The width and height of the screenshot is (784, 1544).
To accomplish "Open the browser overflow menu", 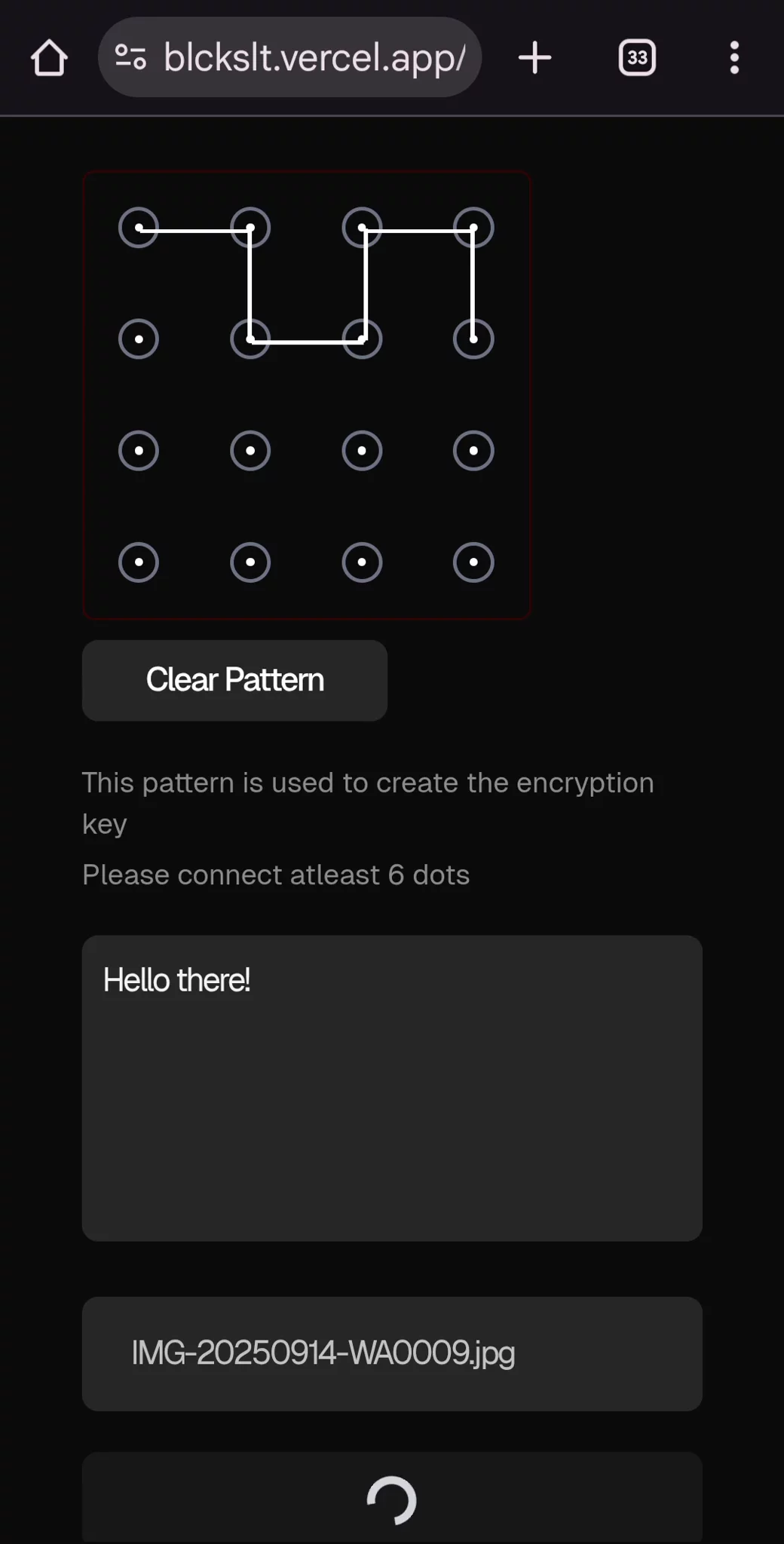I will point(733,58).
